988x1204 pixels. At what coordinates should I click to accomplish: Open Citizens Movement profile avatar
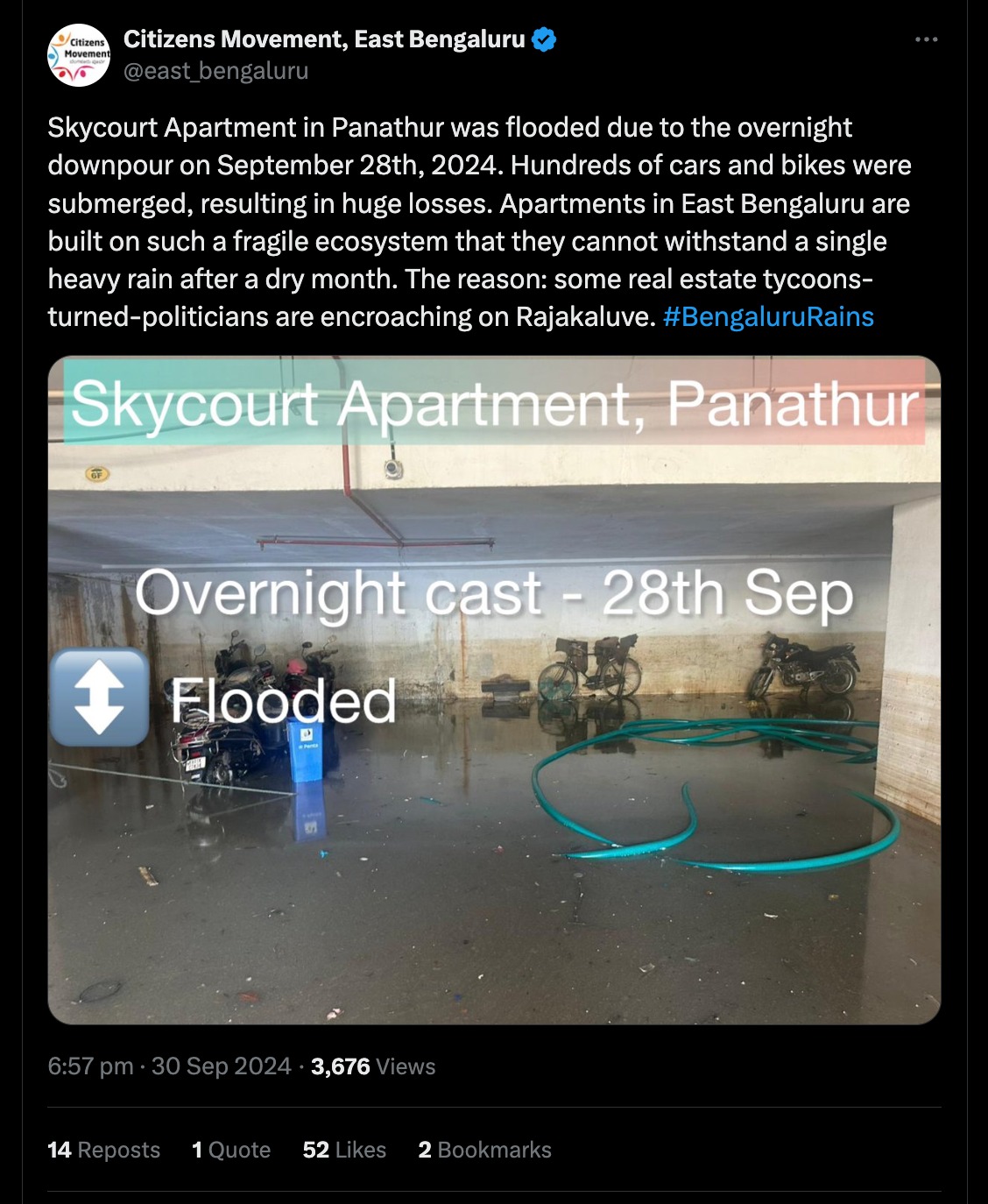79,55
